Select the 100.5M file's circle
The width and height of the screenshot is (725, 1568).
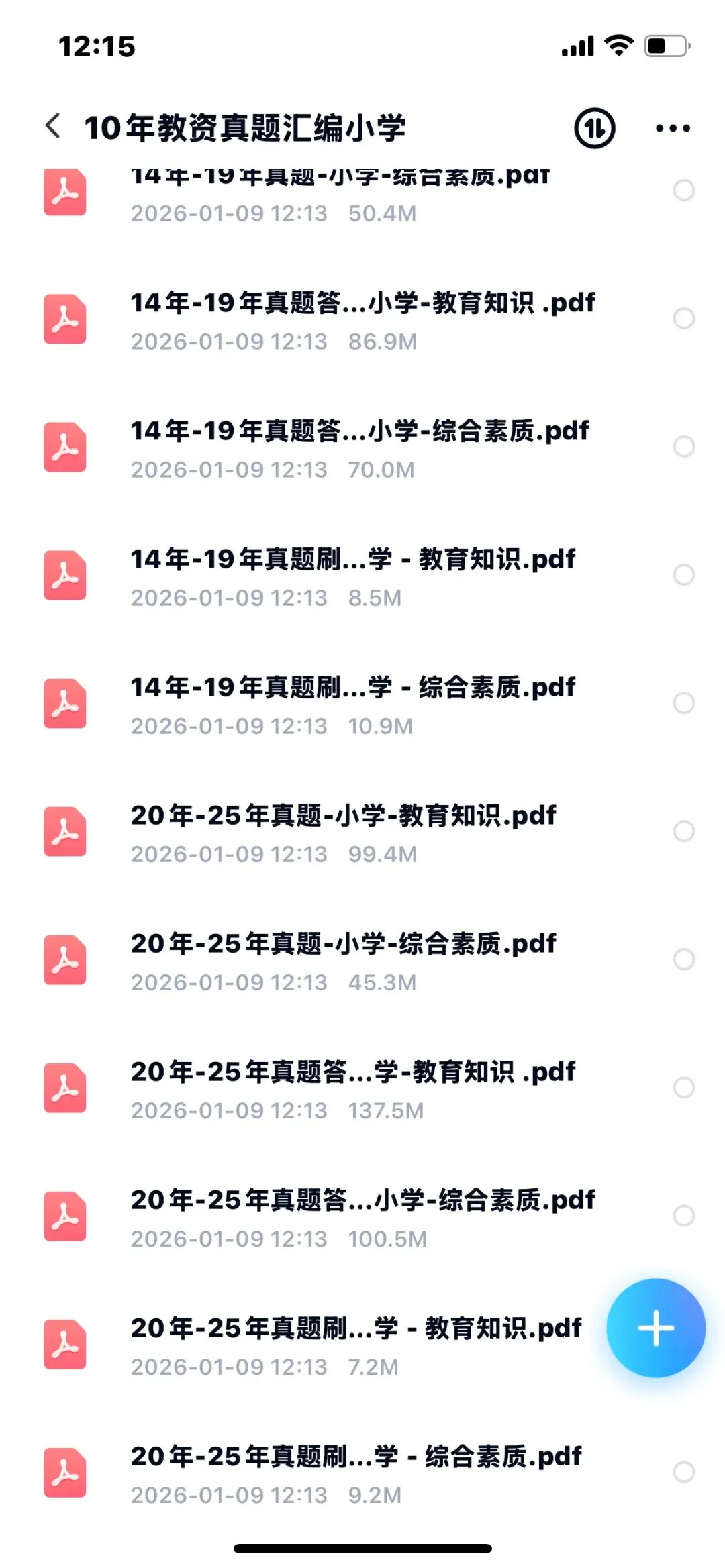coord(683,1215)
